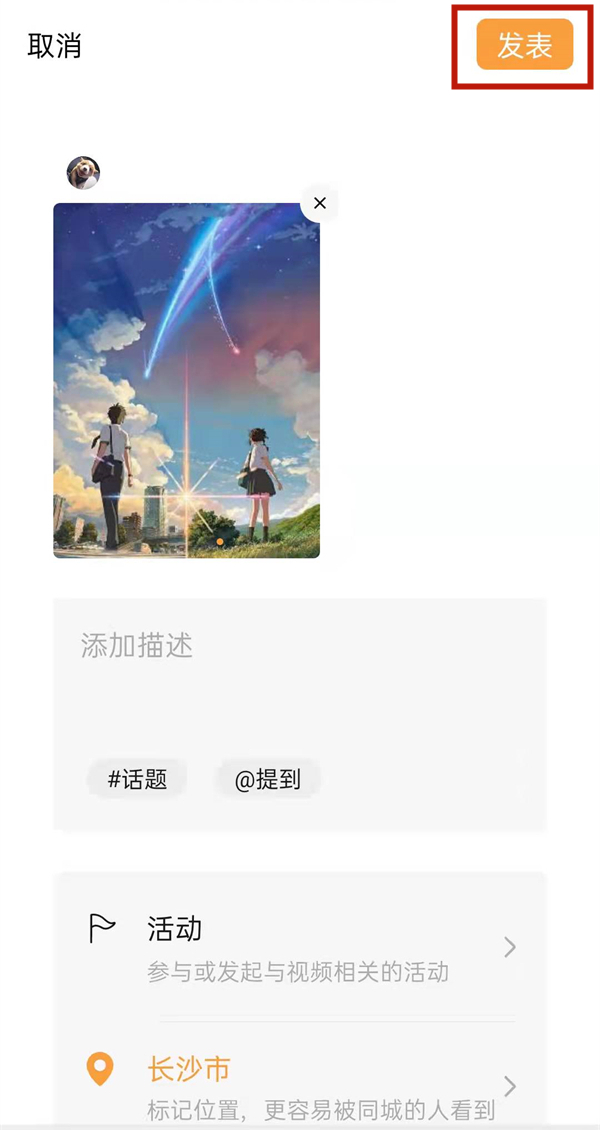Image resolution: width=600 pixels, height=1130 pixels.
Task: Mention someone with @提到
Action: [x=267, y=779]
